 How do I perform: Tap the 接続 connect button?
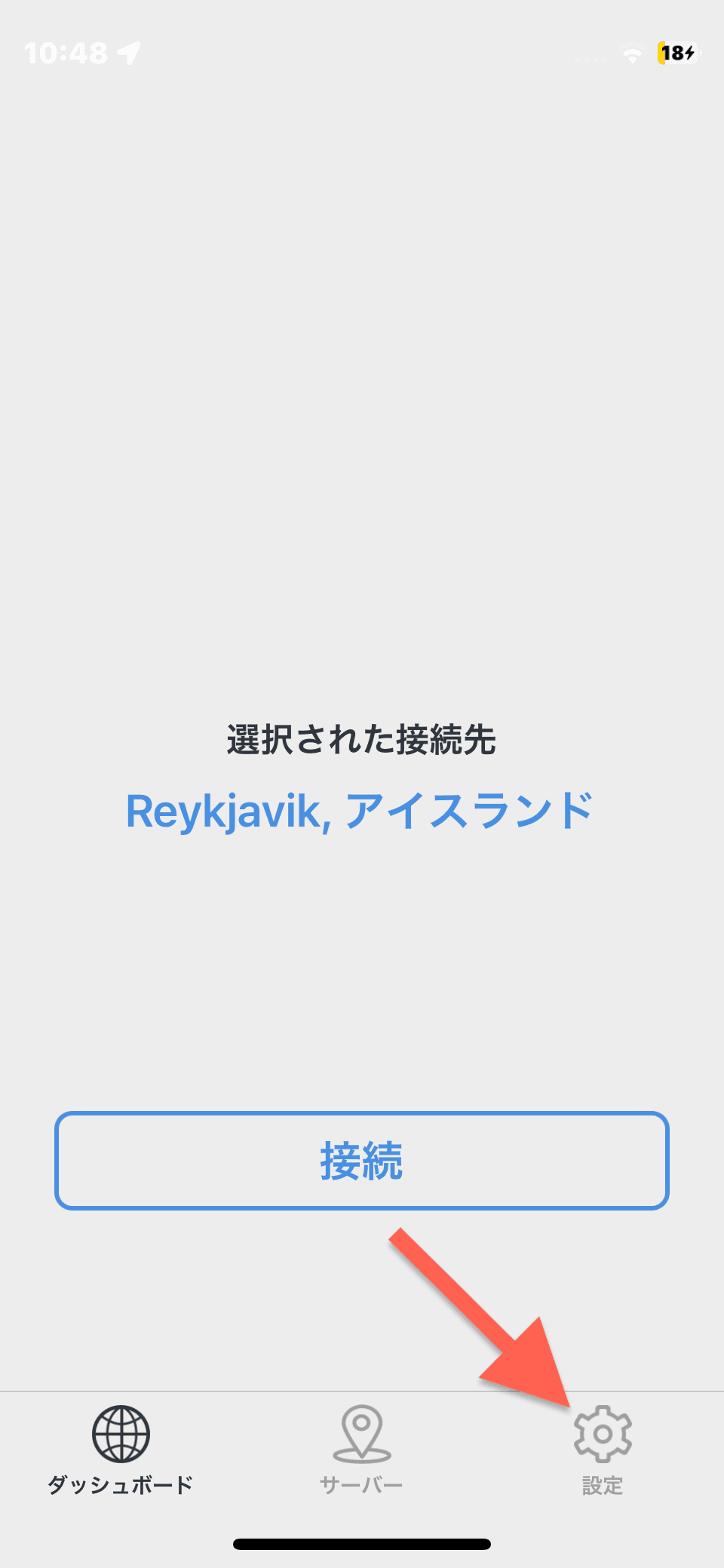(x=362, y=1160)
